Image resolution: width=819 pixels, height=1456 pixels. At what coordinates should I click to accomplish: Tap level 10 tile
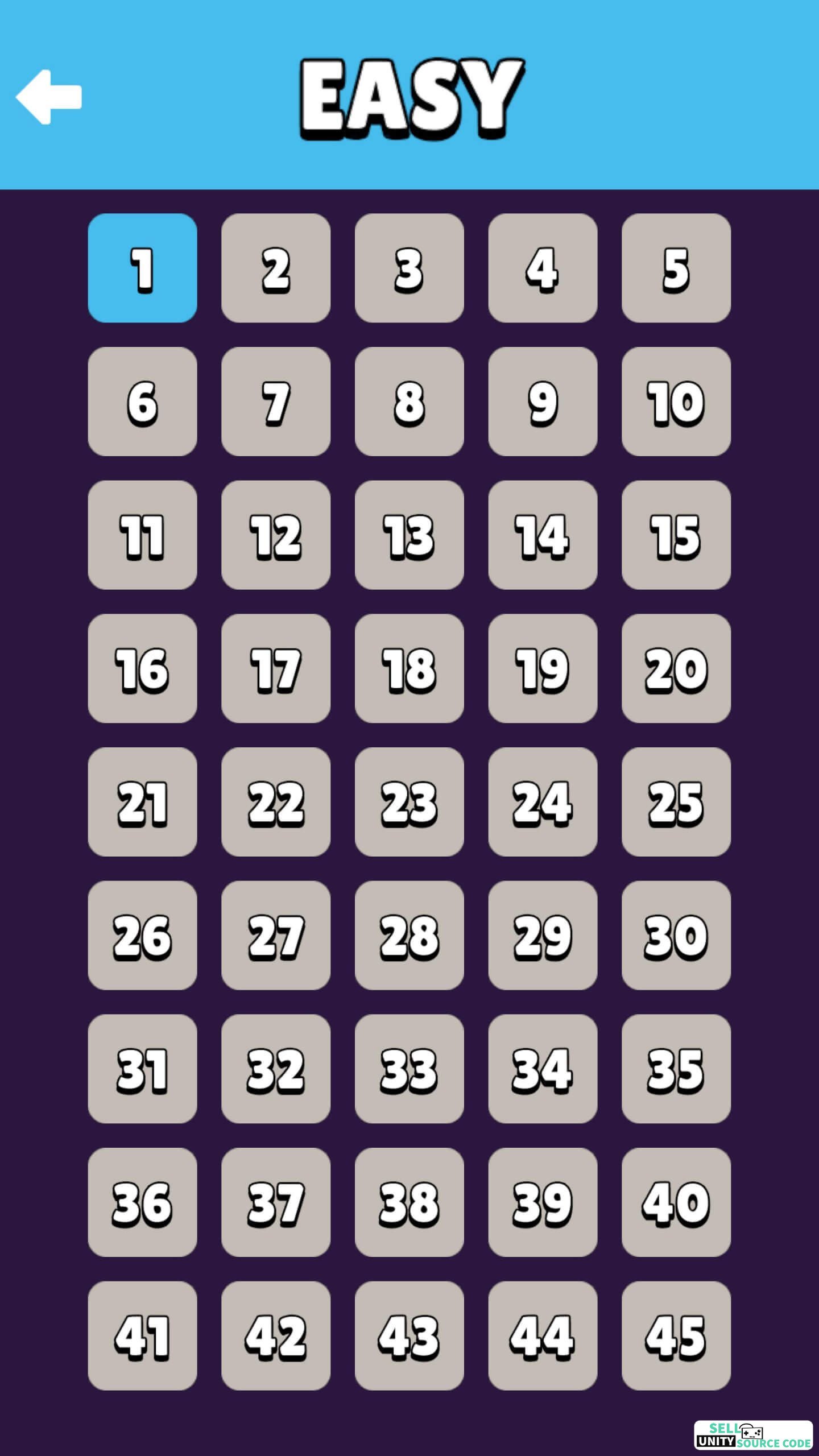coord(676,402)
